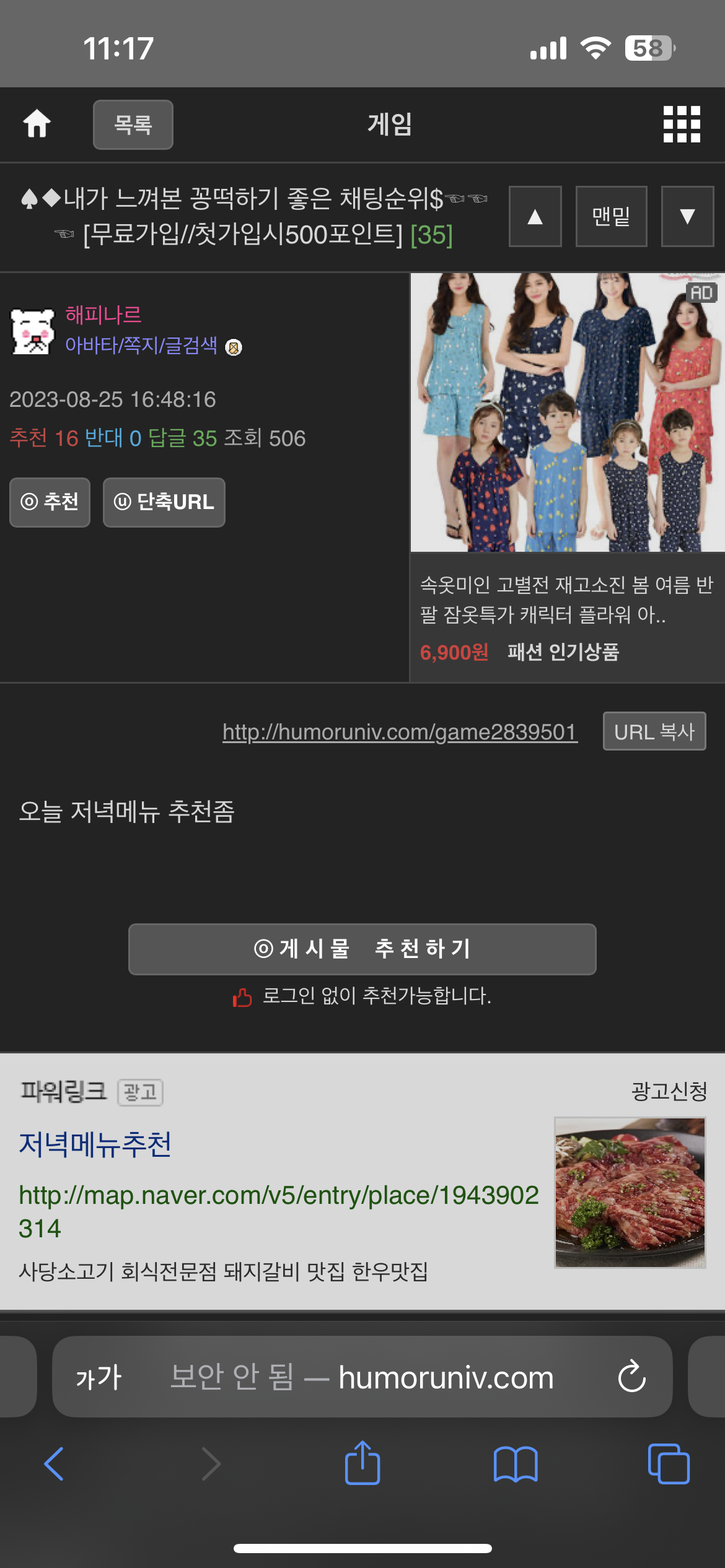Reload the page in Safari
Image resolution: width=725 pixels, height=1568 pixels.
click(631, 1377)
